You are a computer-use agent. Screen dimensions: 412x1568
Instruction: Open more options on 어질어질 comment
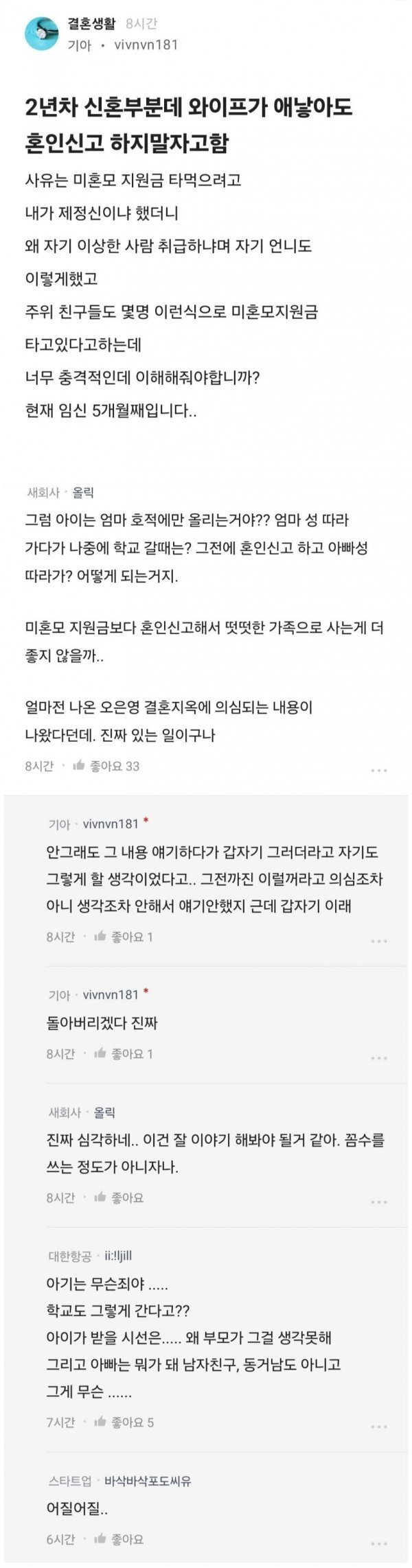(x=379, y=1543)
